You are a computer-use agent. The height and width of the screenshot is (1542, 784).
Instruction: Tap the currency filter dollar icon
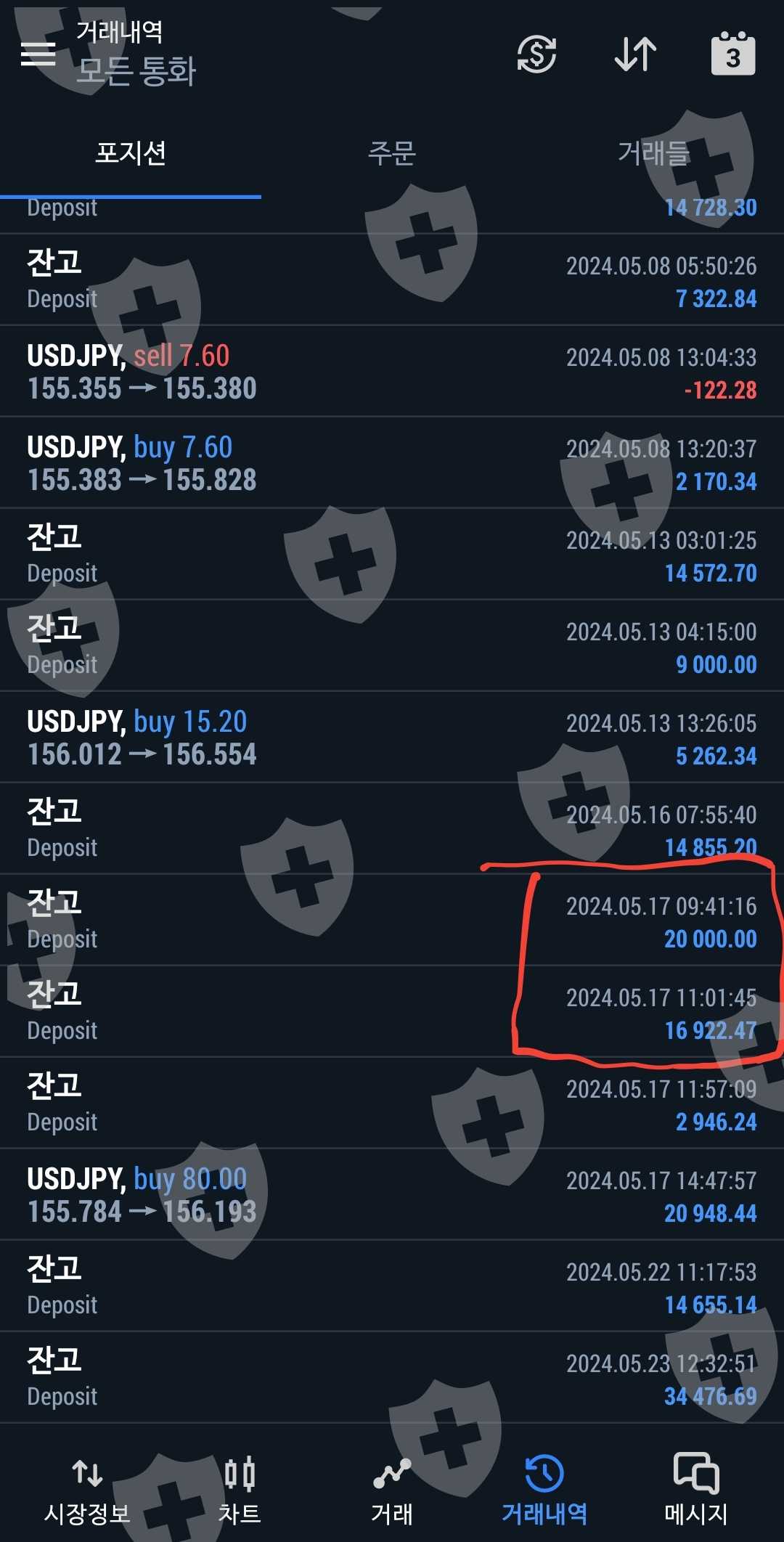536,54
